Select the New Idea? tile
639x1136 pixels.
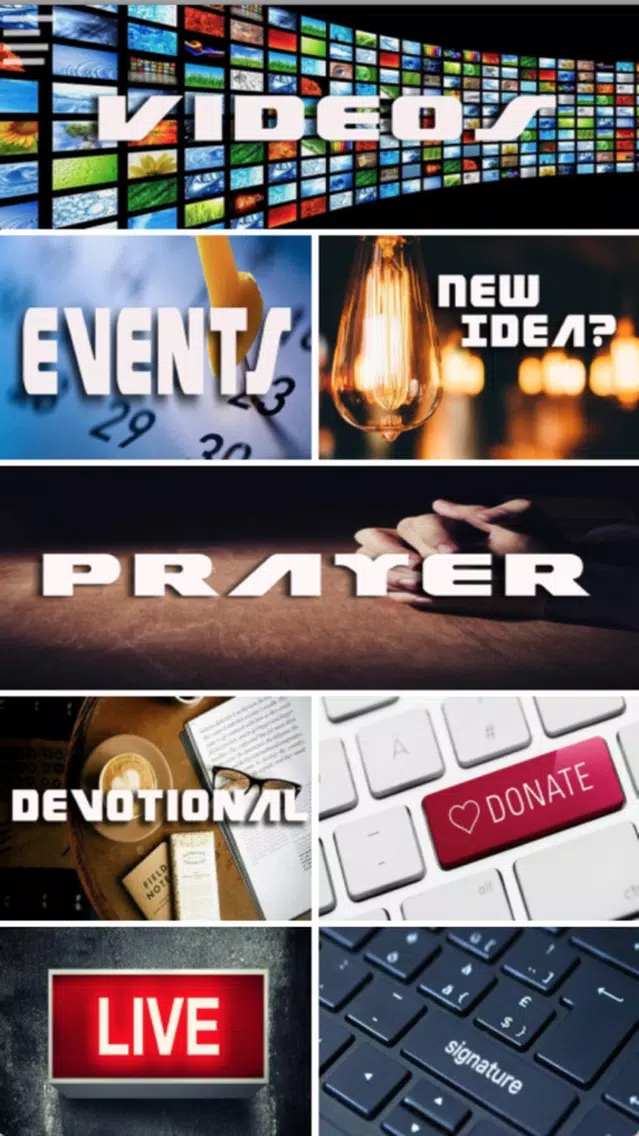(479, 347)
